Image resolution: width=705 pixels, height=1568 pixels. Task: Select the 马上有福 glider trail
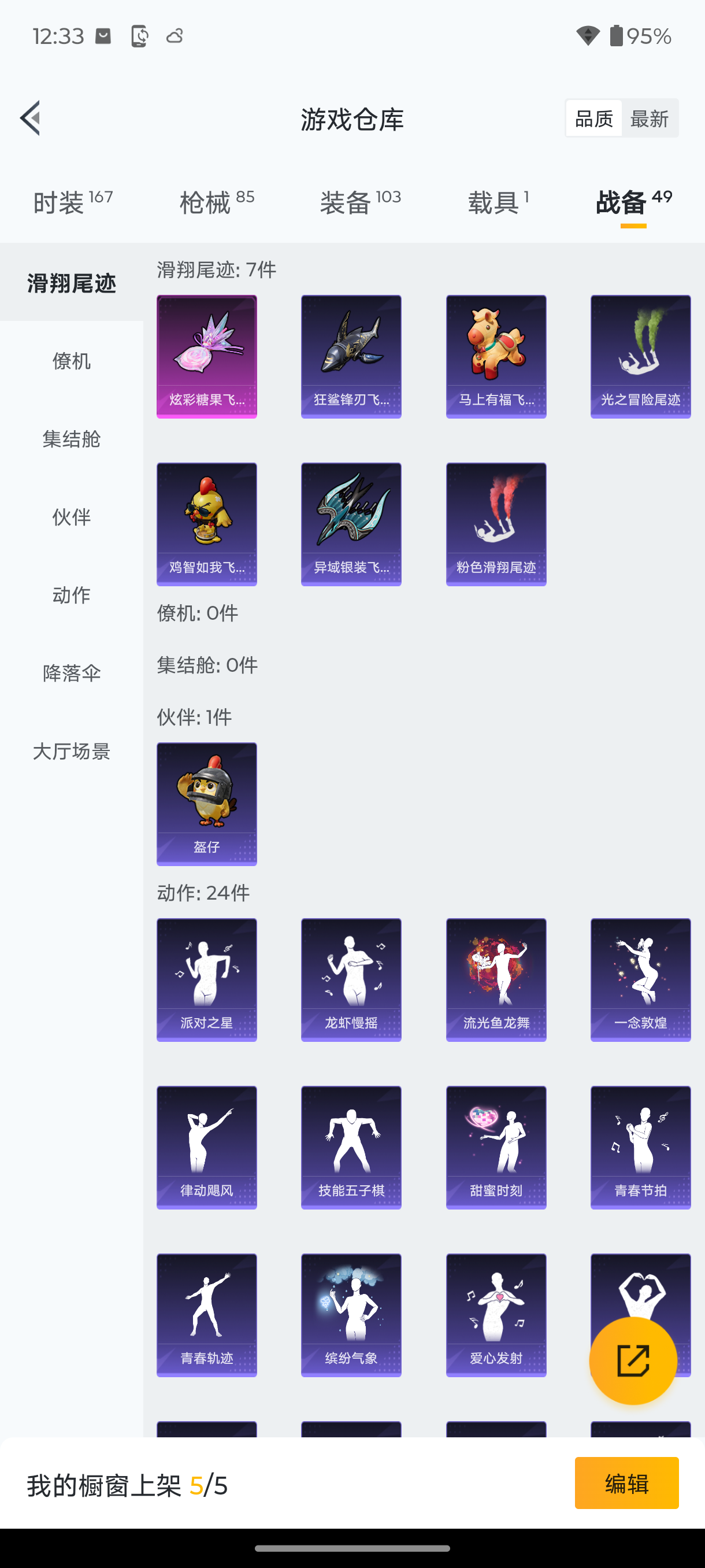pos(496,356)
